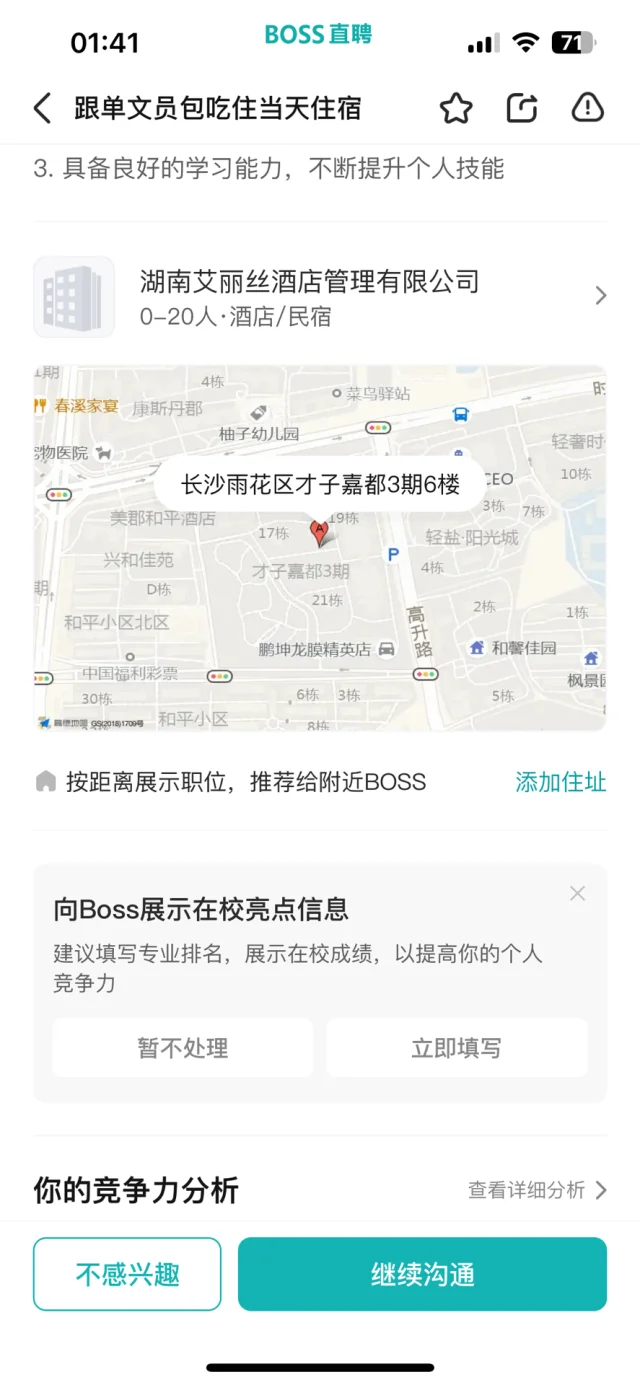Report this job via the warning icon

(x=587, y=108)
